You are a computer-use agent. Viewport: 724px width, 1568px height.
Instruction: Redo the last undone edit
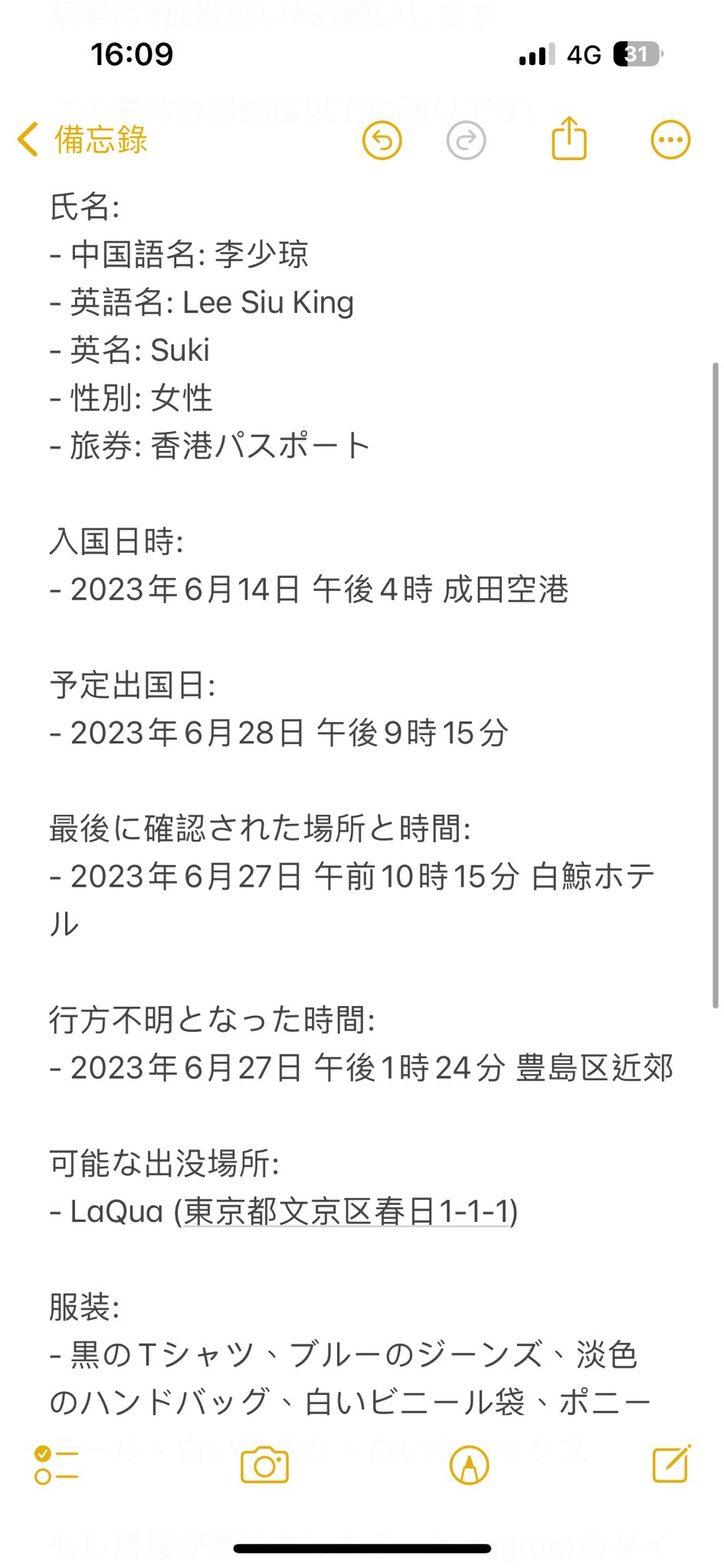(x=466, y=141)
